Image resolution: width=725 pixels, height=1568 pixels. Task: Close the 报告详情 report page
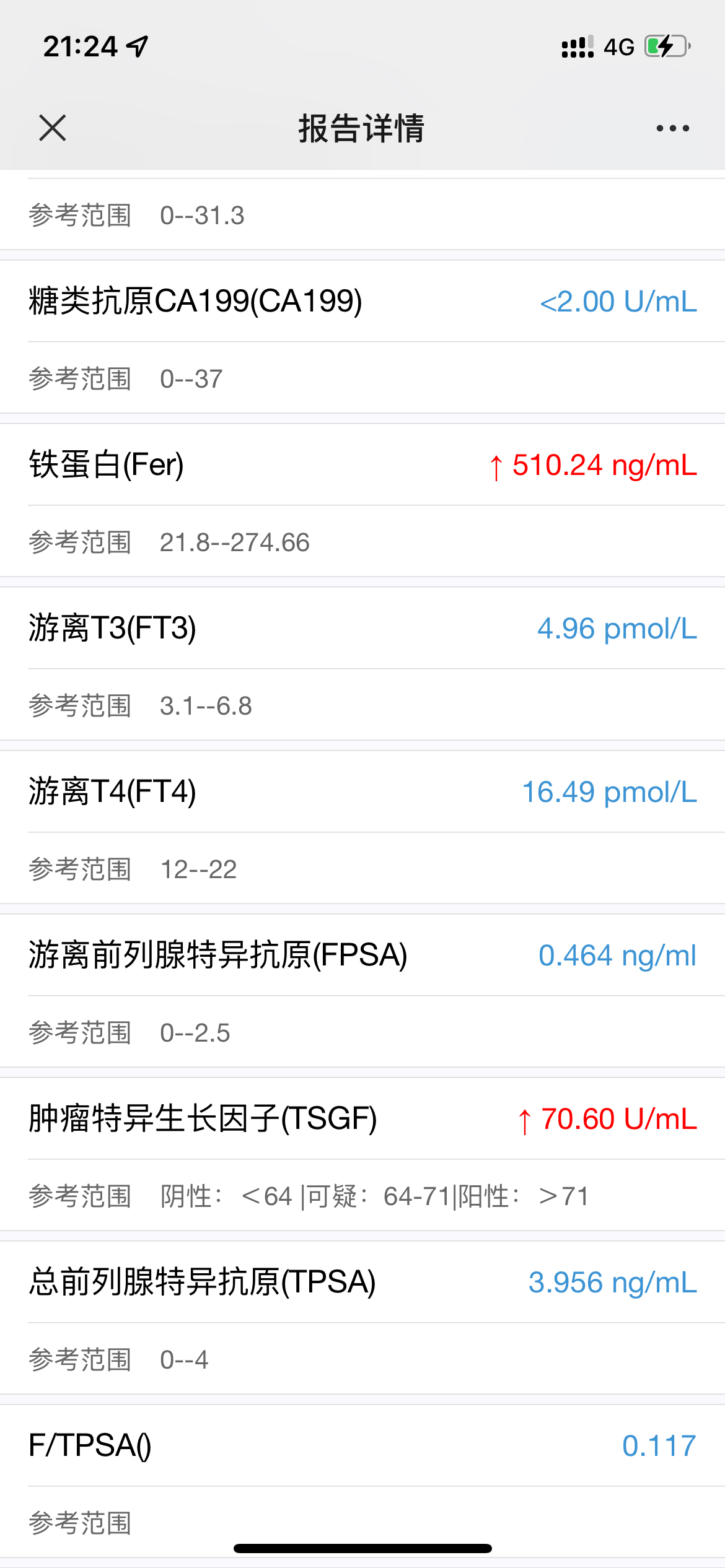(x=52, y=128)
